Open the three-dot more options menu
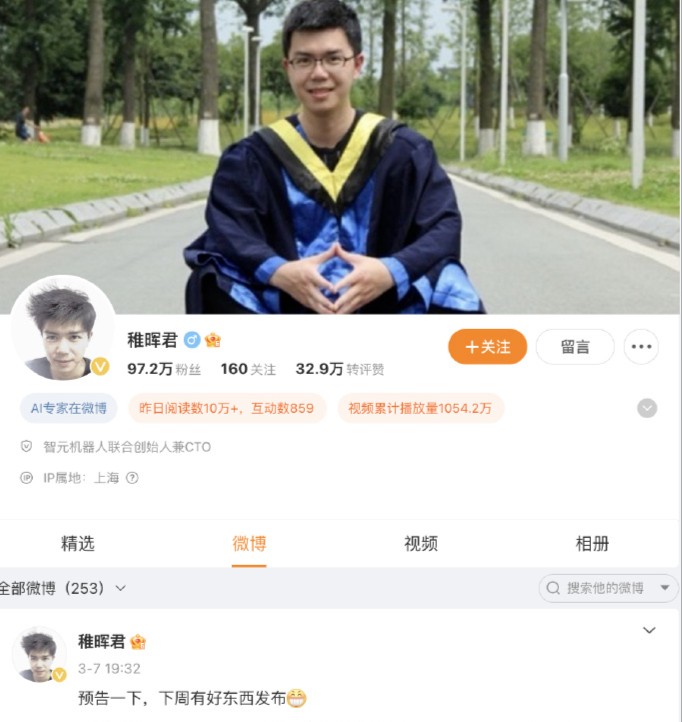This screenshot has width=682, height=722. (x=641, y=347)
